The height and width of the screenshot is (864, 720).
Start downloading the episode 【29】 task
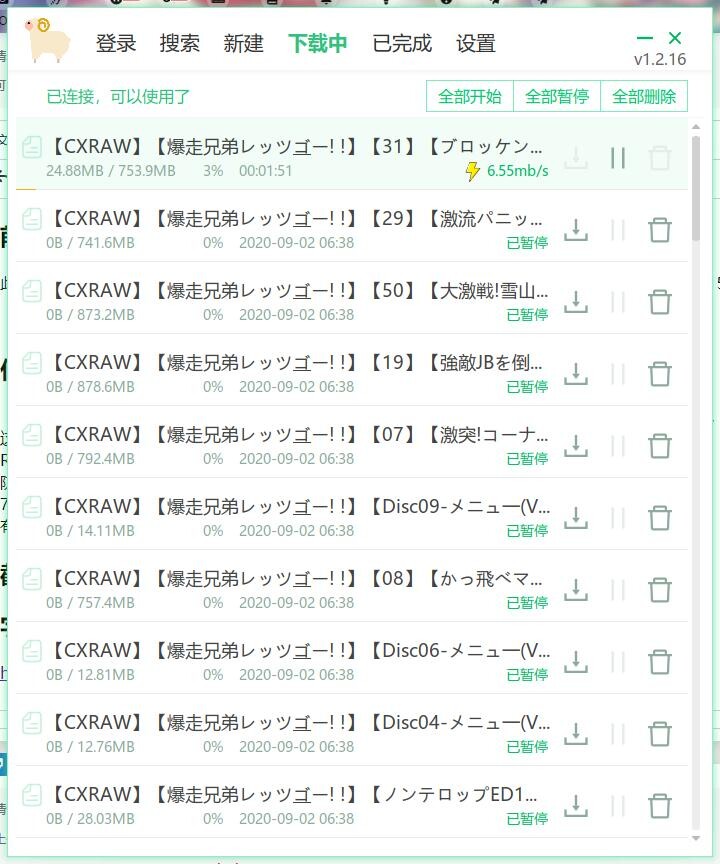pos(576,230)
